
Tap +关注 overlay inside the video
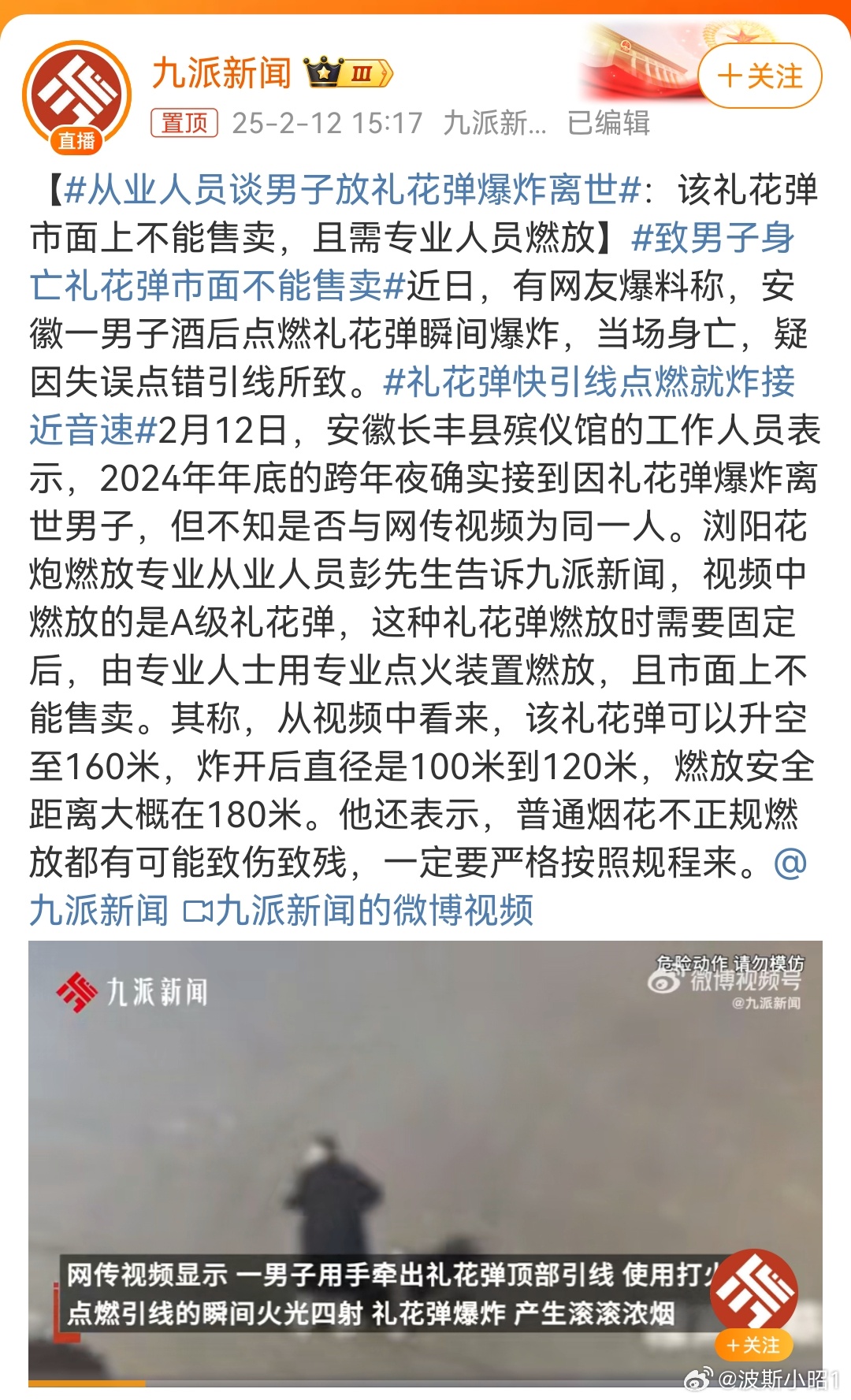pos(754,1345)
